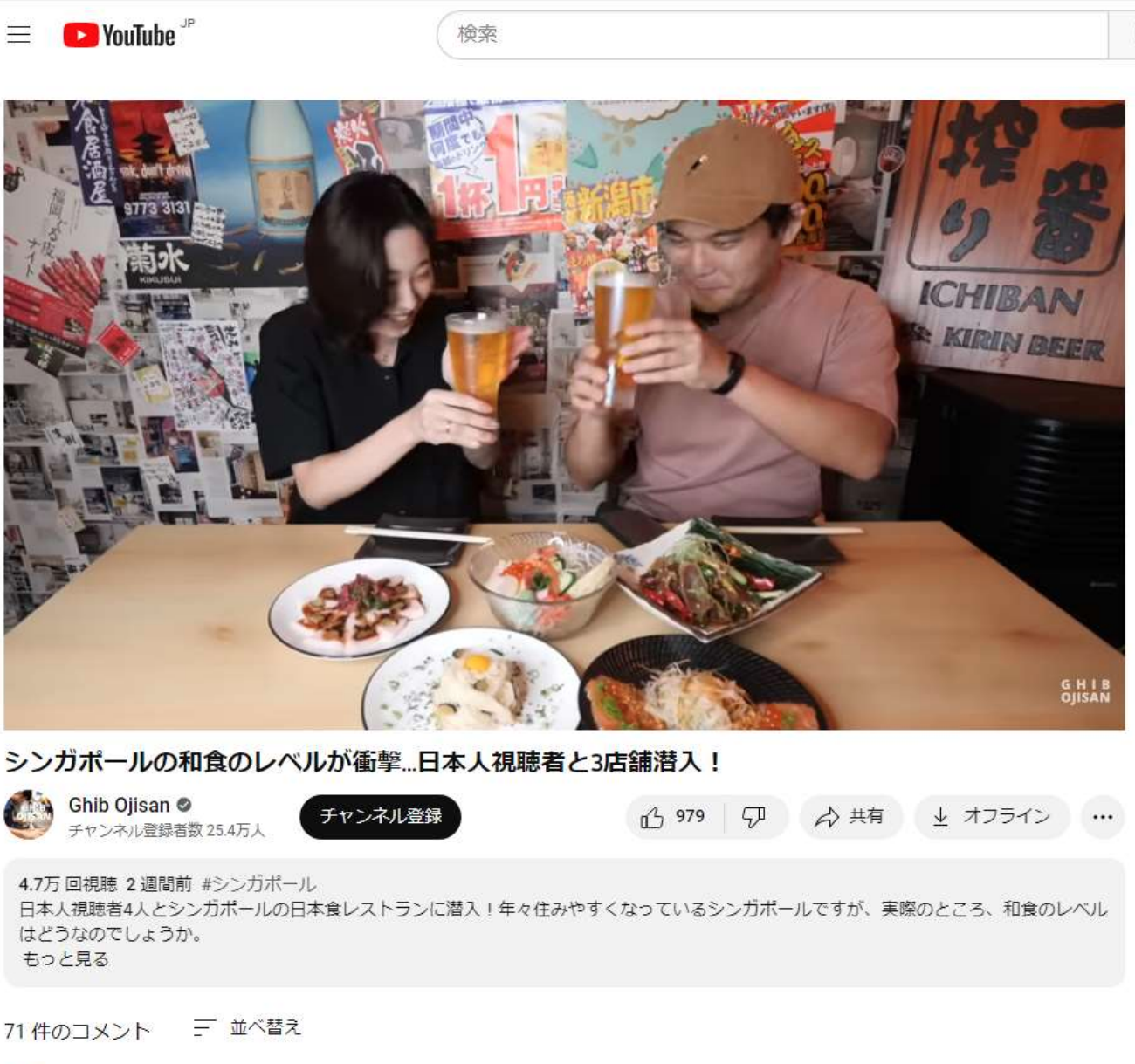Viewport: 1135px width, 1064px height.
Task: Go to YouTube home via logo
Action: click(120, 35)
